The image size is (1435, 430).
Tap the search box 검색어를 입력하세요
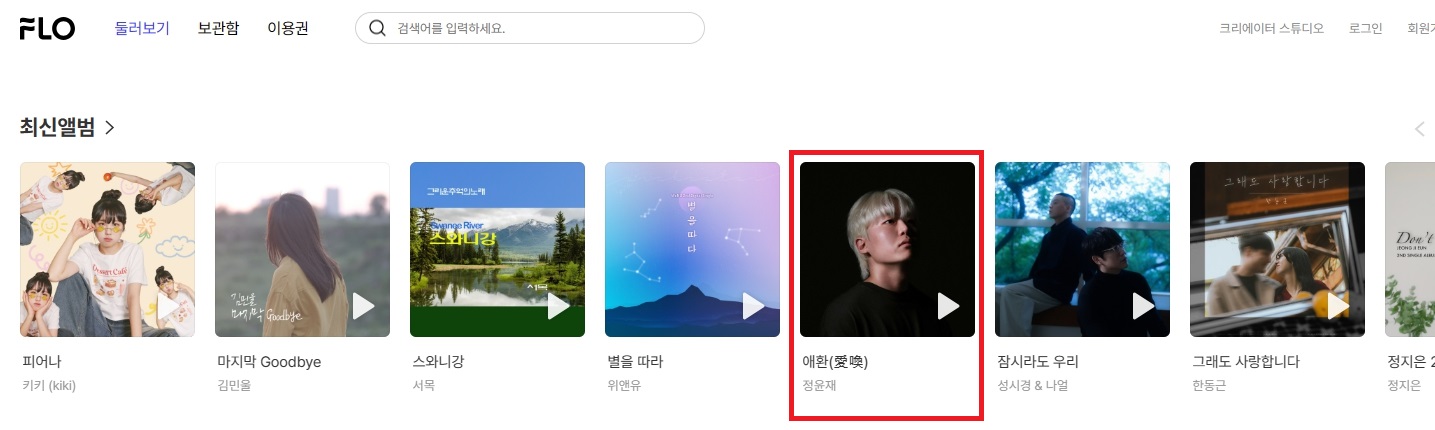[540, 28]
